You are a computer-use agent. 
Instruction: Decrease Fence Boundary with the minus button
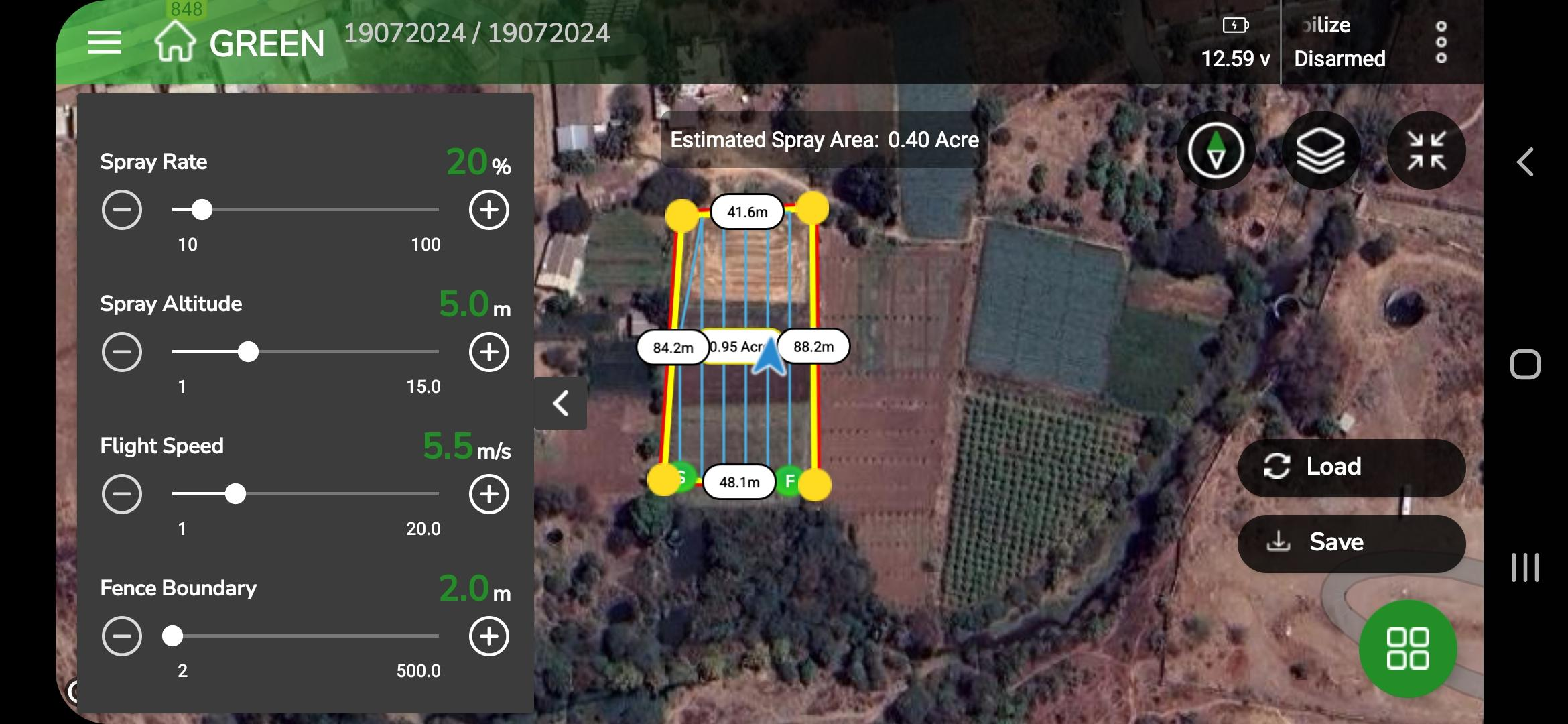(x=122, y=636)
